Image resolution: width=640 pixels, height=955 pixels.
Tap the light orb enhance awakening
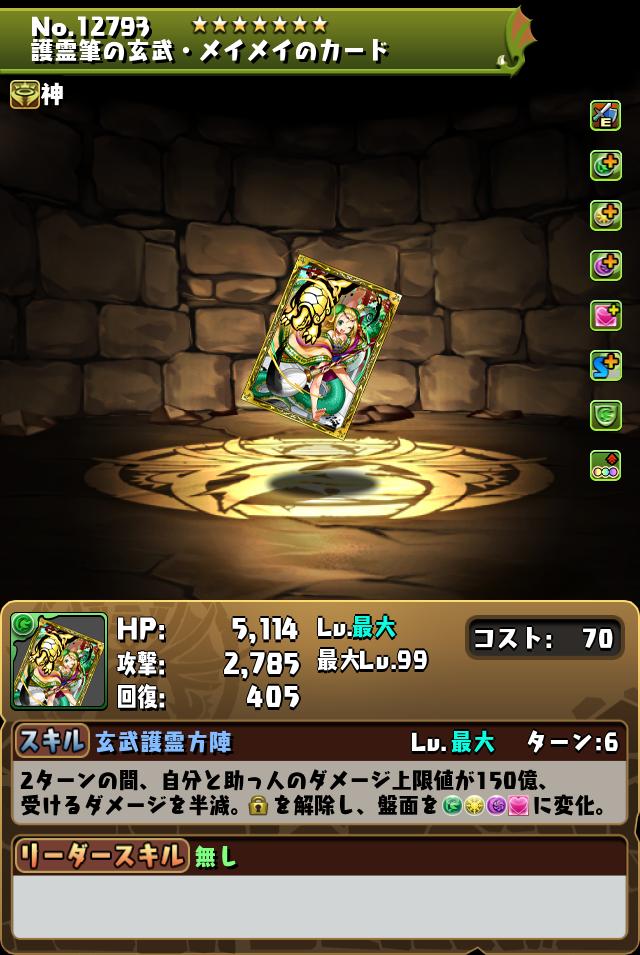point(606,215)
